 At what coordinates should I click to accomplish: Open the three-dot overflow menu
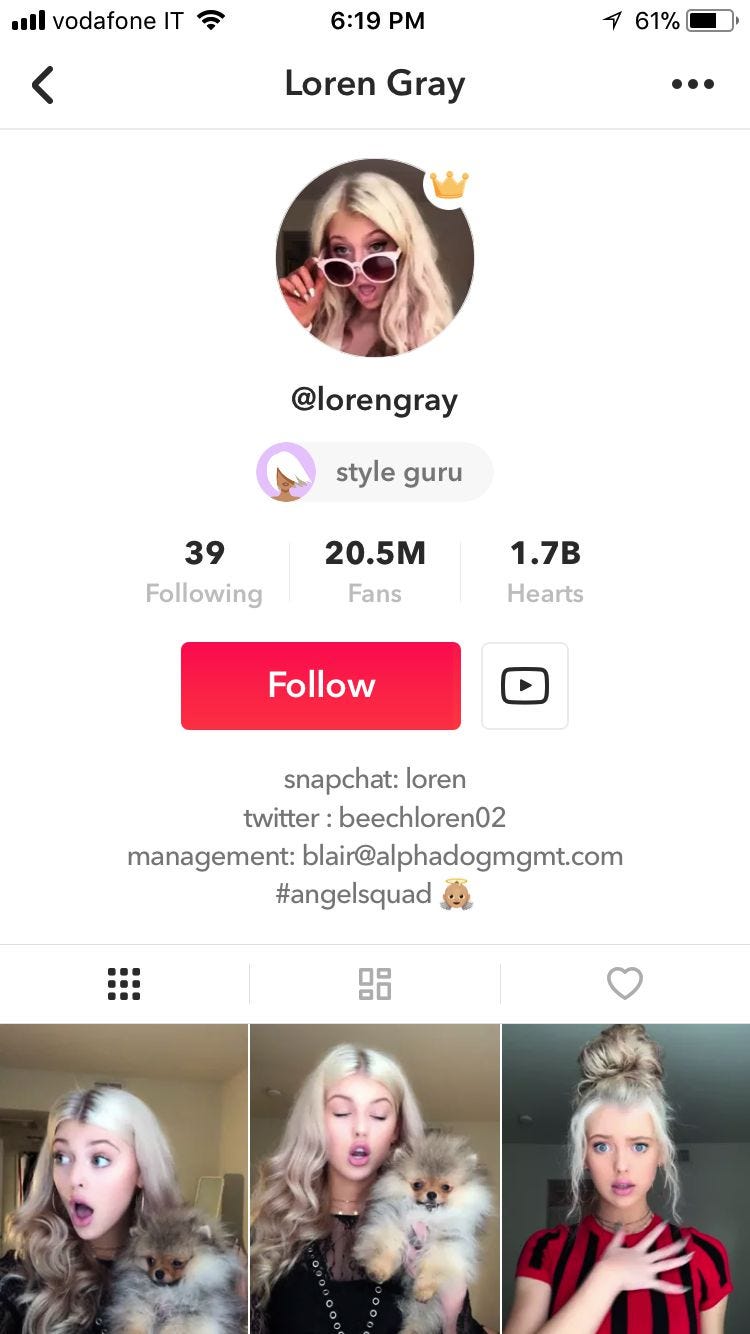click(692, 85)
